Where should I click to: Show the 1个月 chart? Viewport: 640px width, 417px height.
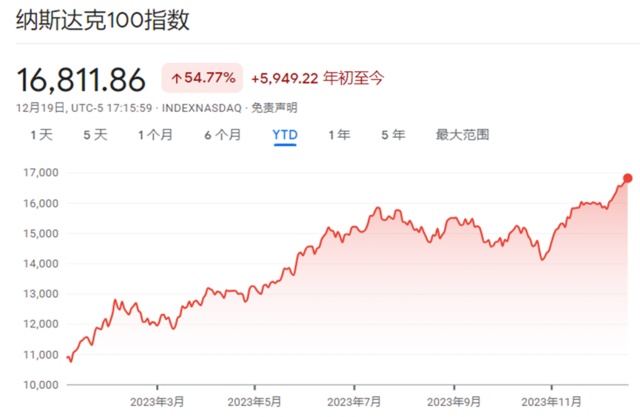[x=155, y=134]
